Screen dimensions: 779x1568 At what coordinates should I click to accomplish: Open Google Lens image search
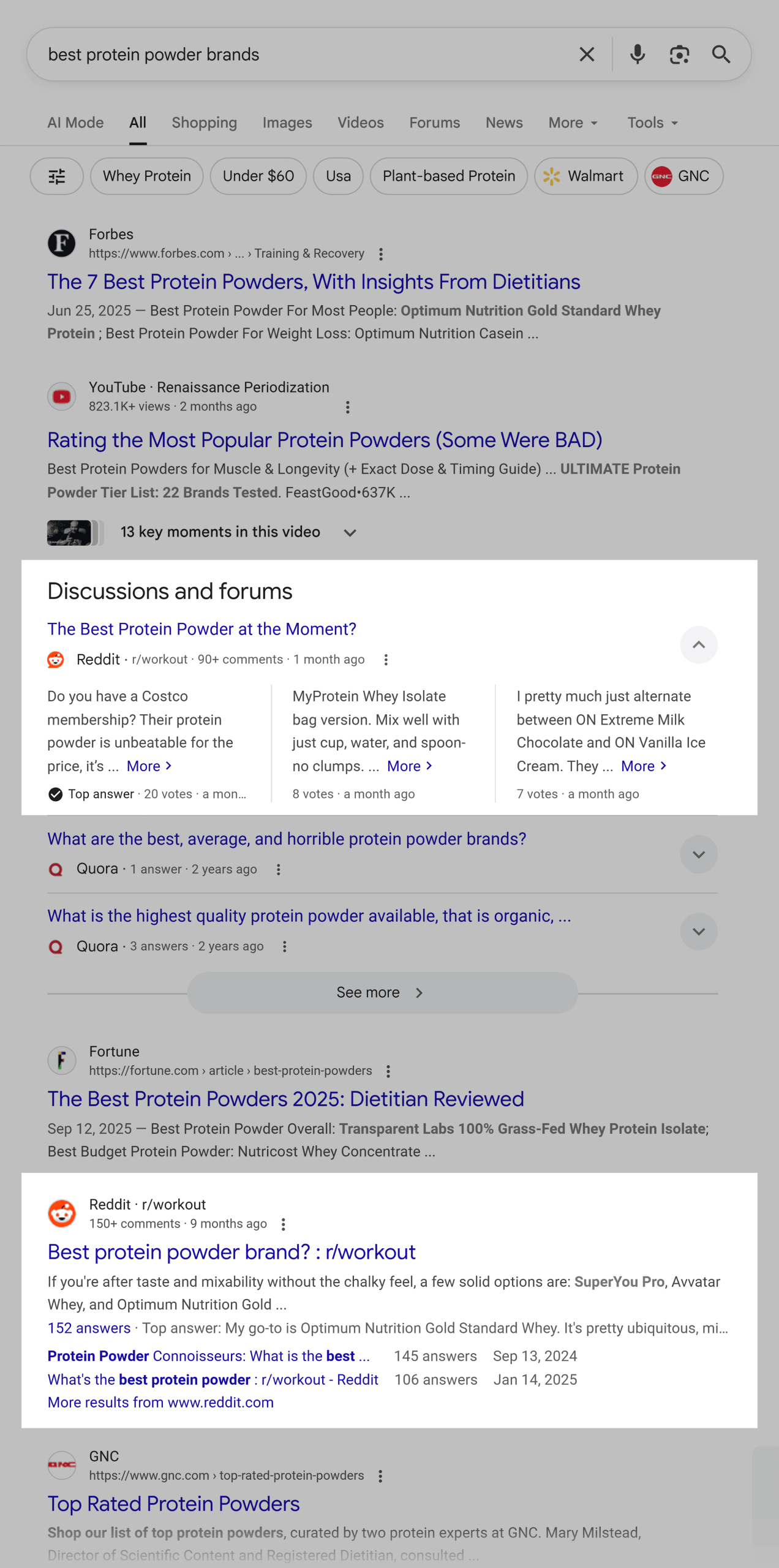(x=679, y=55)
